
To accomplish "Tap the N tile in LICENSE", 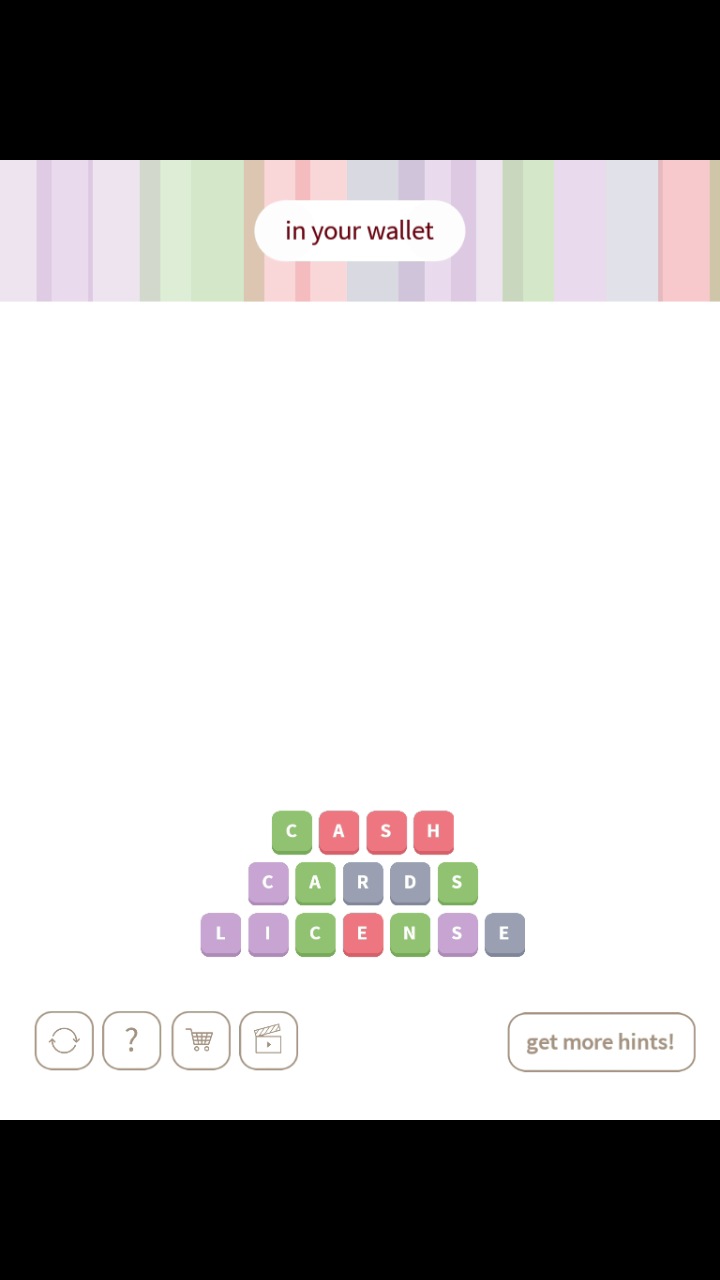I will pos(409,933).
